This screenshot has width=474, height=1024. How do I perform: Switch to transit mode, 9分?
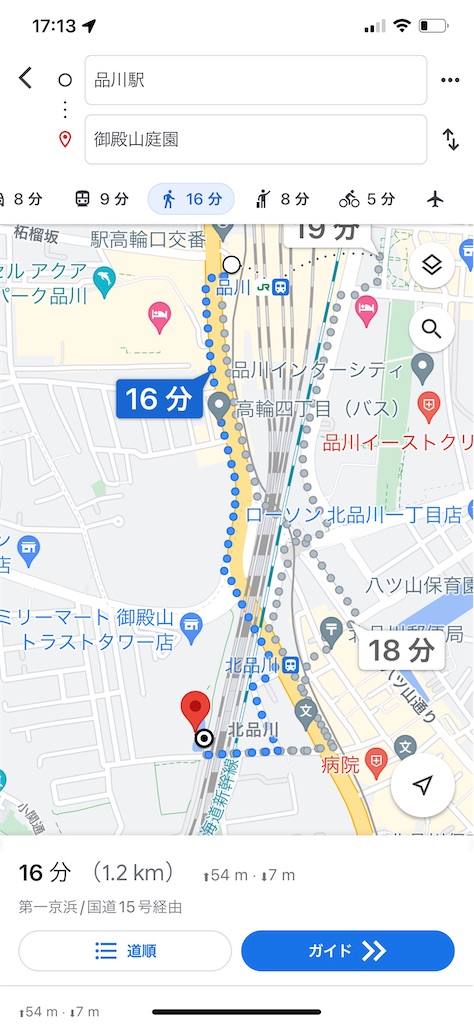pos(101,199)
